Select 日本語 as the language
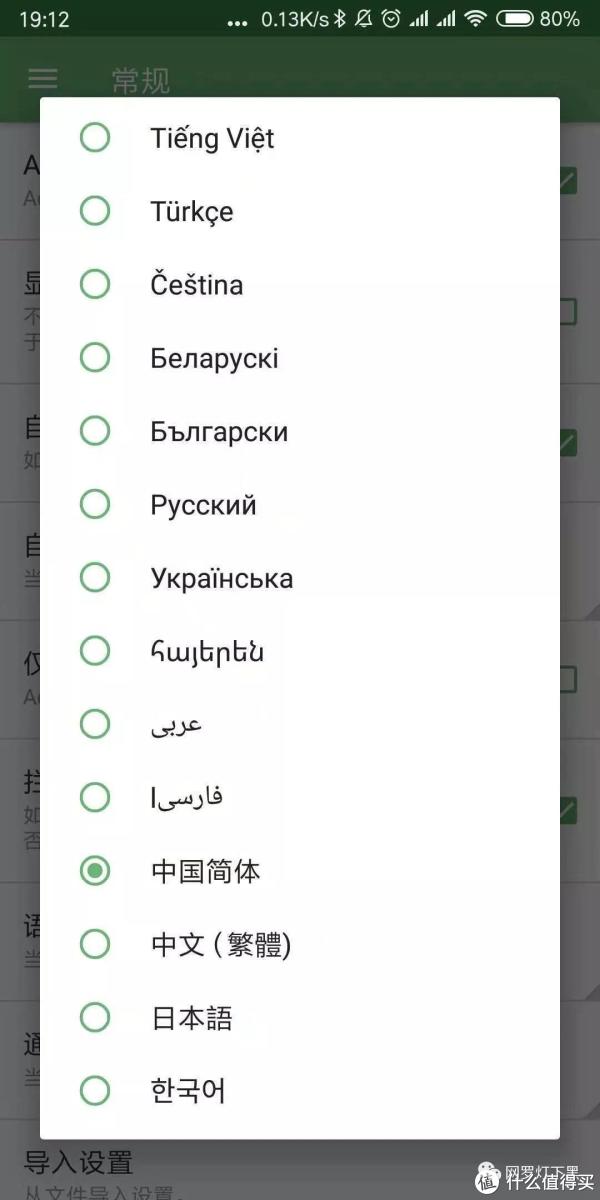 (x=300, y=1017)
